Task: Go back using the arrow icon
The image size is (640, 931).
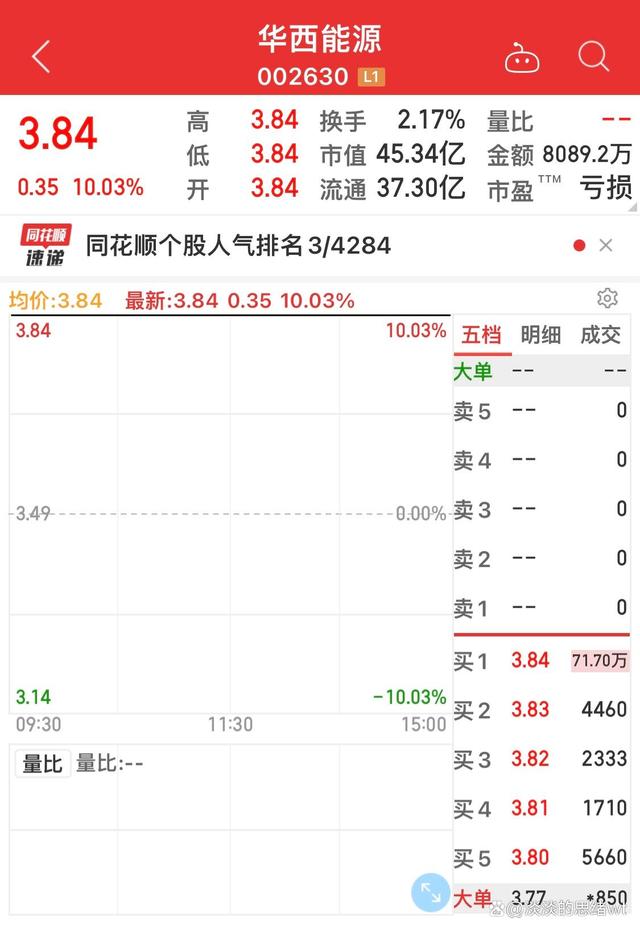Action: 41,57
